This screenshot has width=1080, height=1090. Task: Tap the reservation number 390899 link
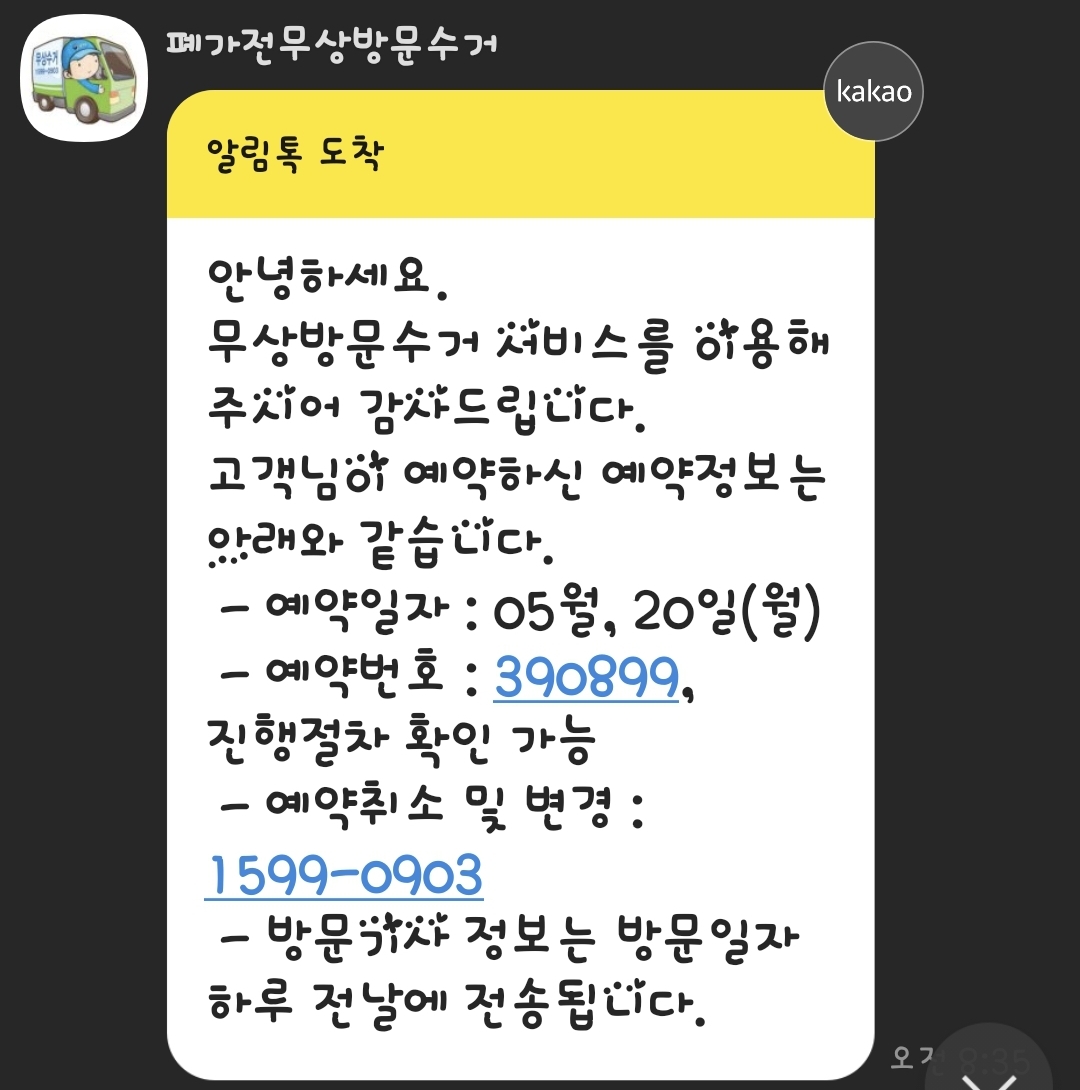pos(586,677)
